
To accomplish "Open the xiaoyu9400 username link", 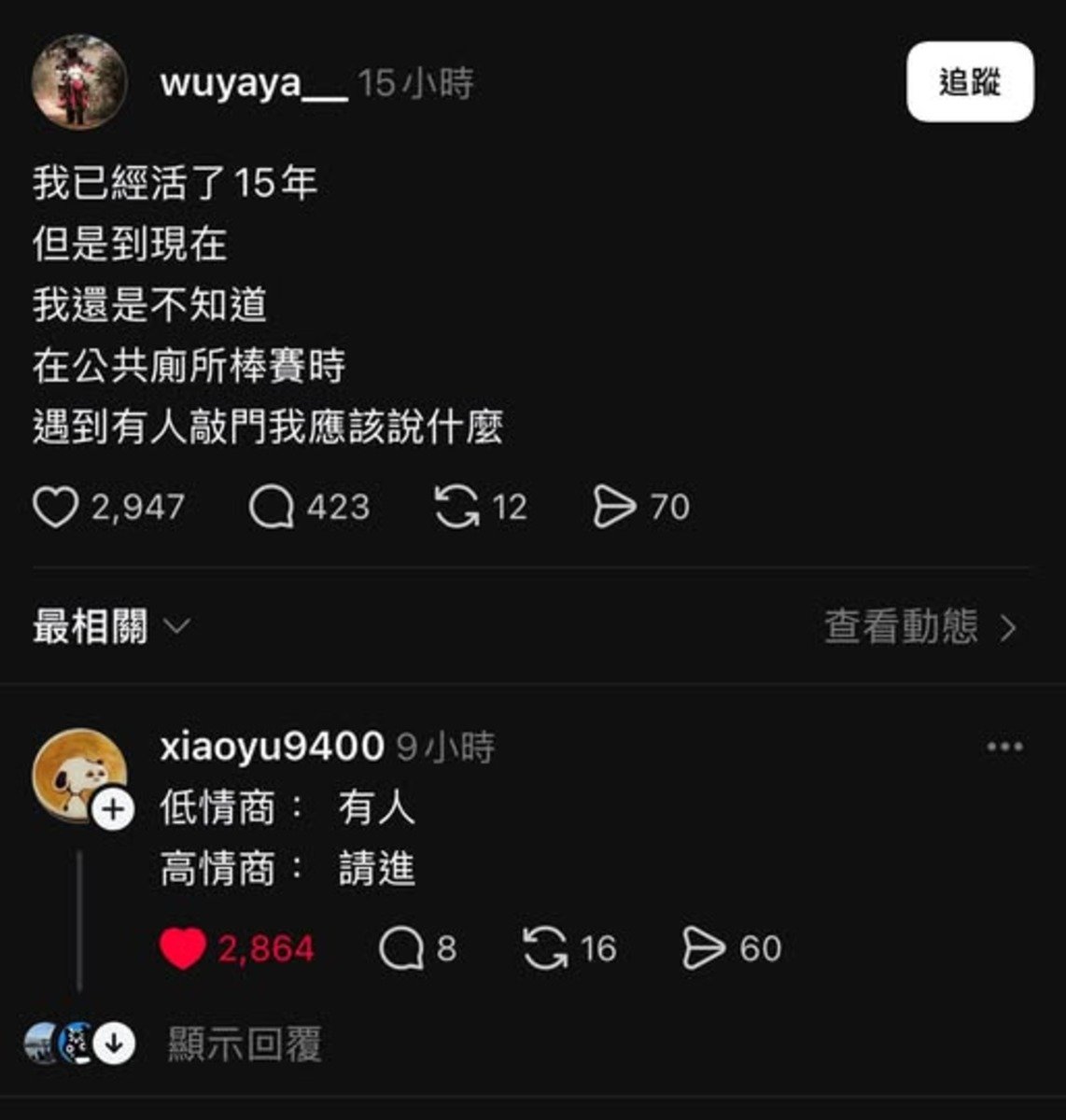I will [272, 747].
